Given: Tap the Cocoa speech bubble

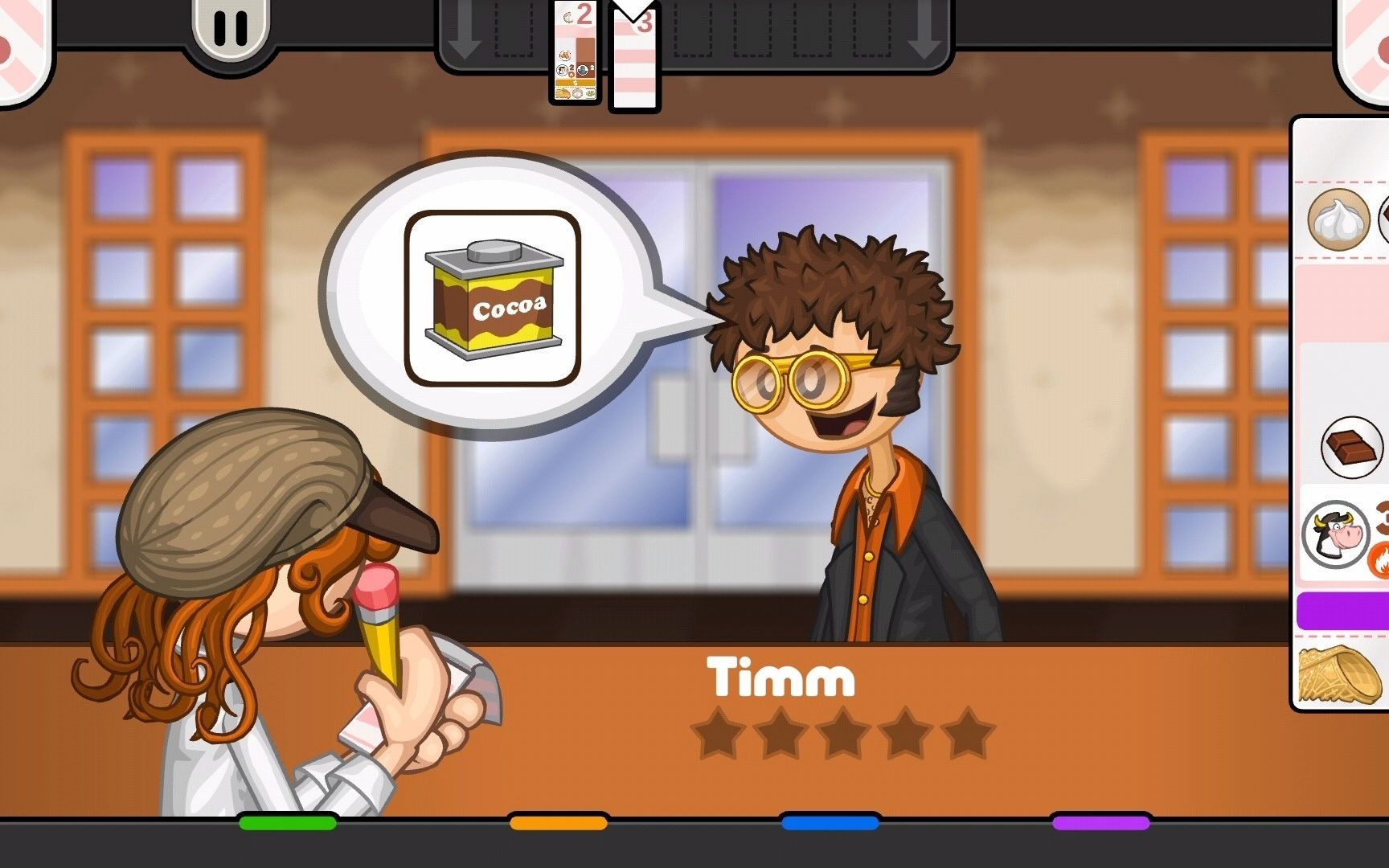Looking at the screenshot, I should pos(492,298).
